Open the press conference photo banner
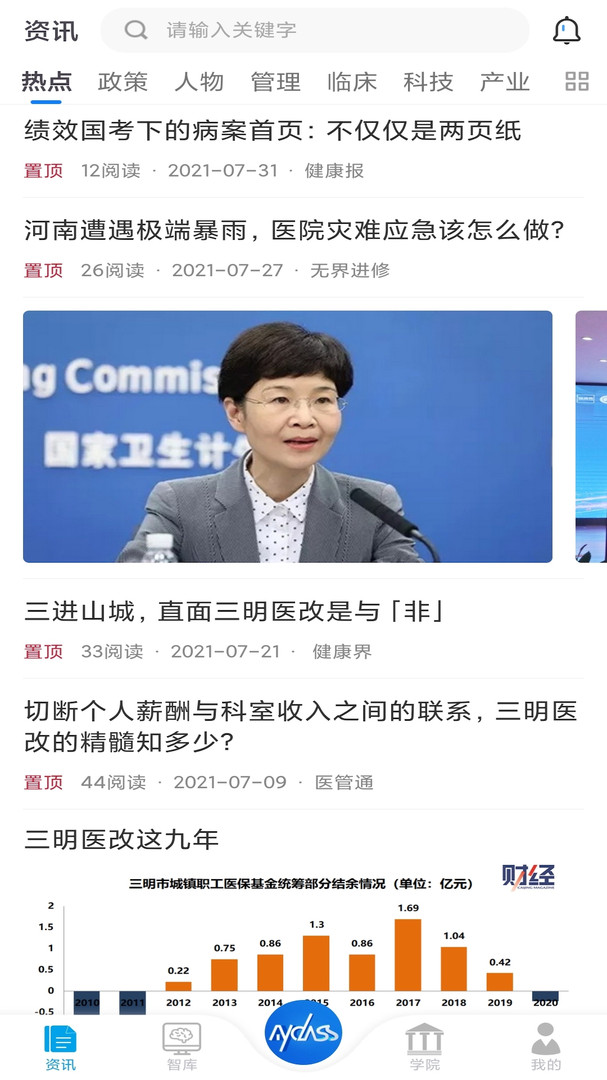The image size is (607, 1080). coord(288,436)
